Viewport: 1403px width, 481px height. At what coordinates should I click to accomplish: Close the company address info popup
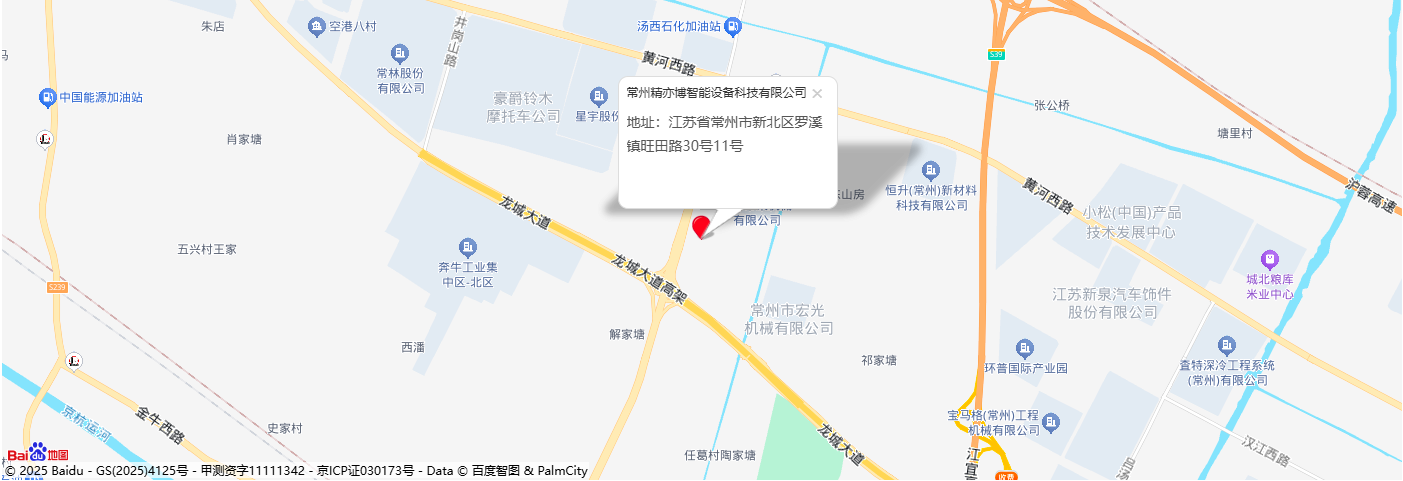pos(817,94)
